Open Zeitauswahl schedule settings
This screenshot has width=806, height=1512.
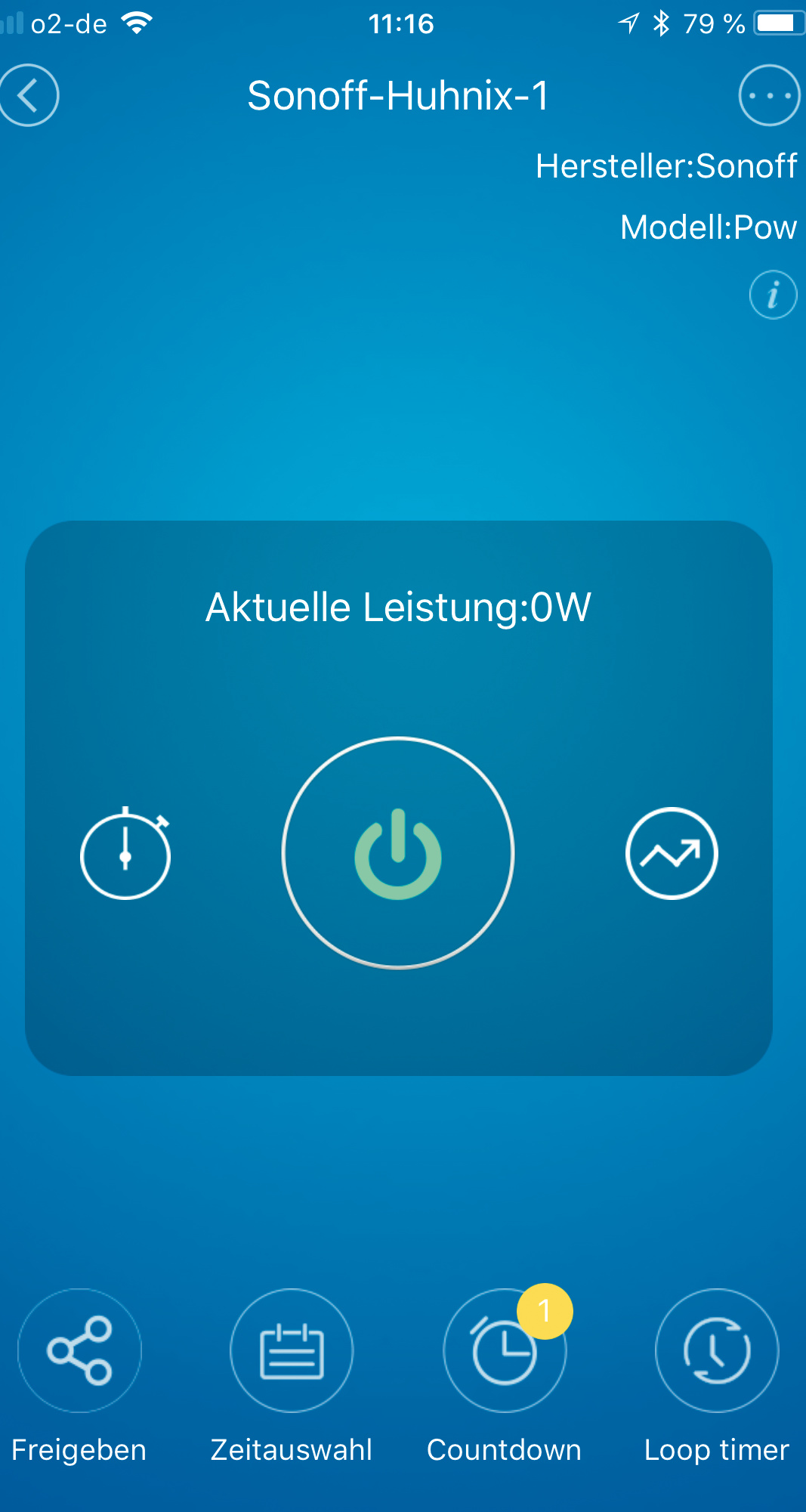[292, 1350]
